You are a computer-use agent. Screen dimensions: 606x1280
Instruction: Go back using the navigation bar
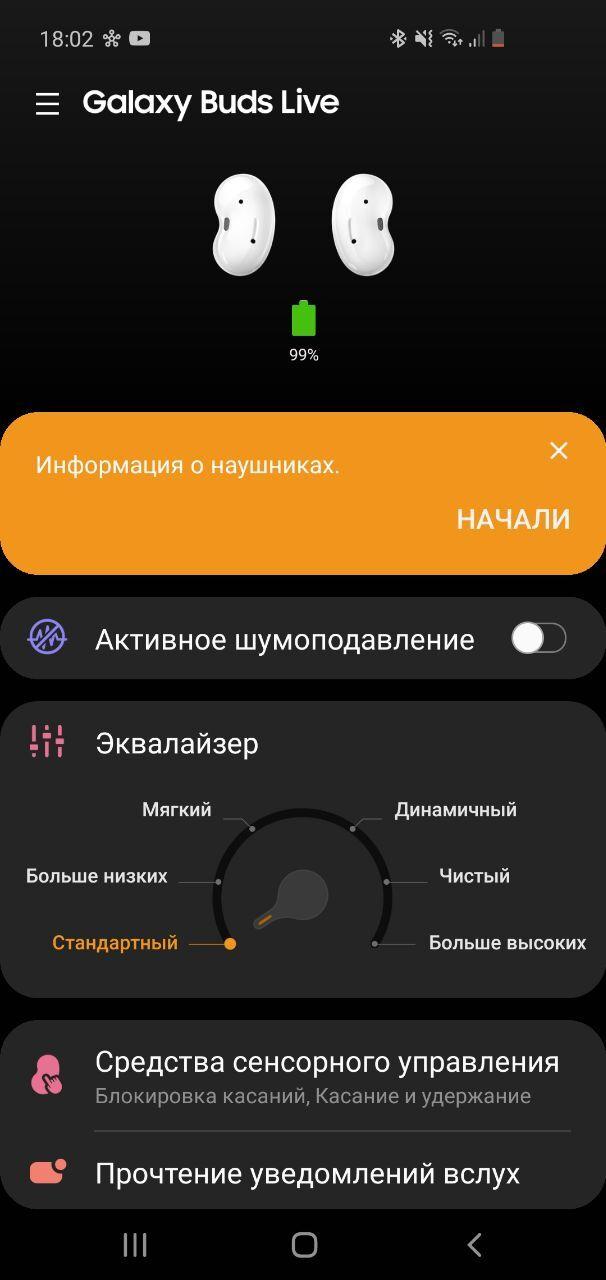click(474, 1244)
